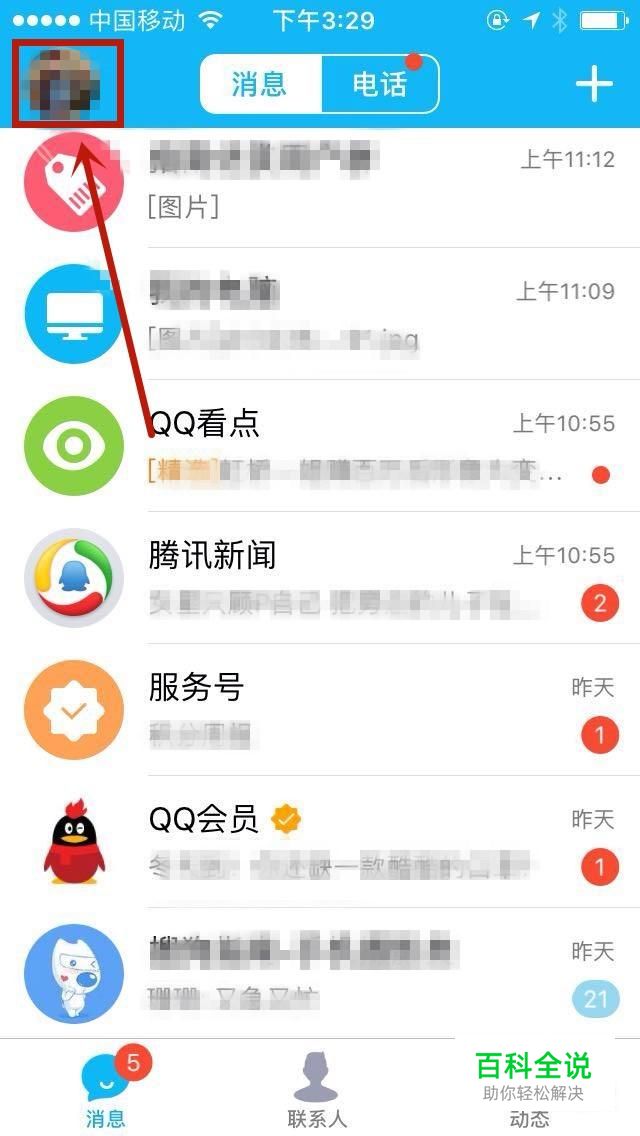
Task: Switch to the 电话 segment
Action: pos(380,84)
